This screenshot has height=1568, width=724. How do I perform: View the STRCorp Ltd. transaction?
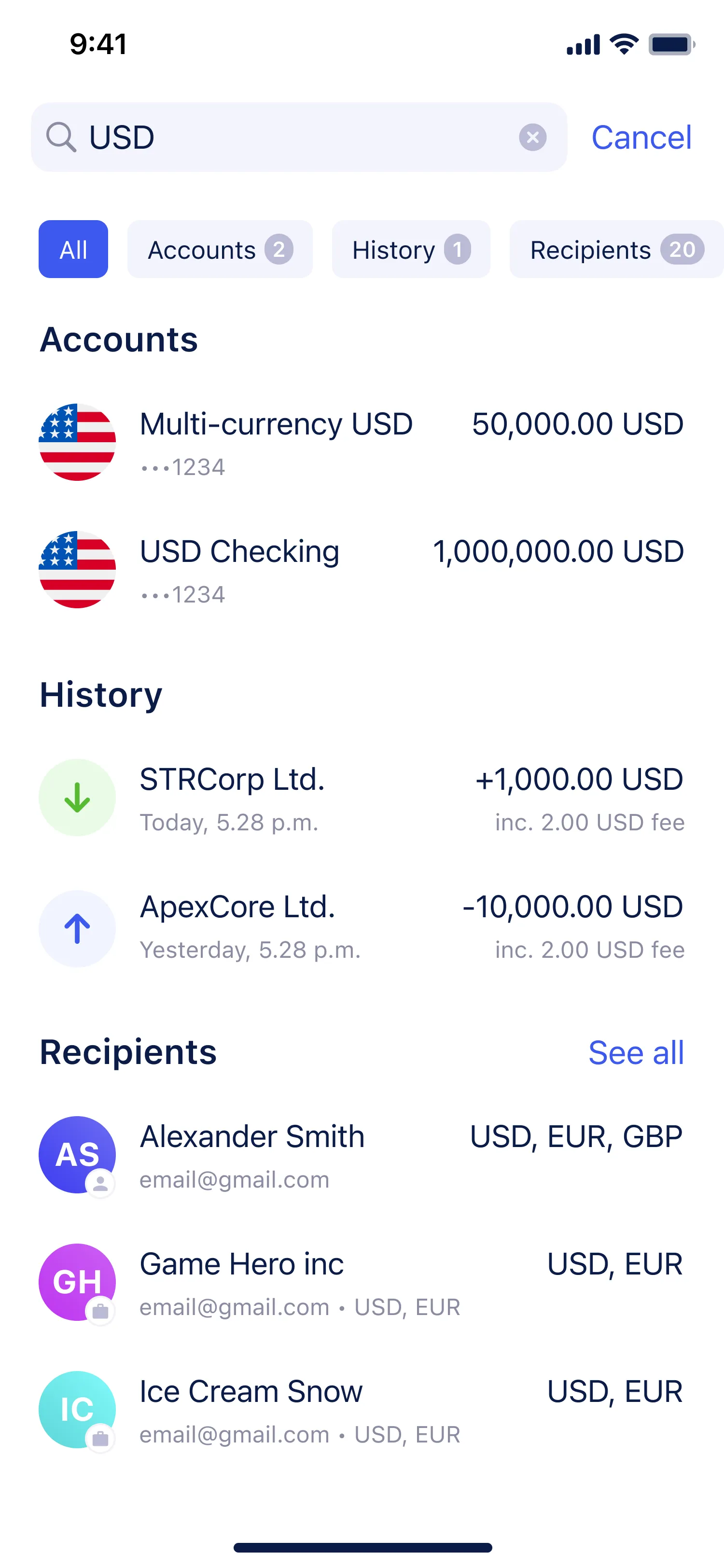click(x=362, y=798)
